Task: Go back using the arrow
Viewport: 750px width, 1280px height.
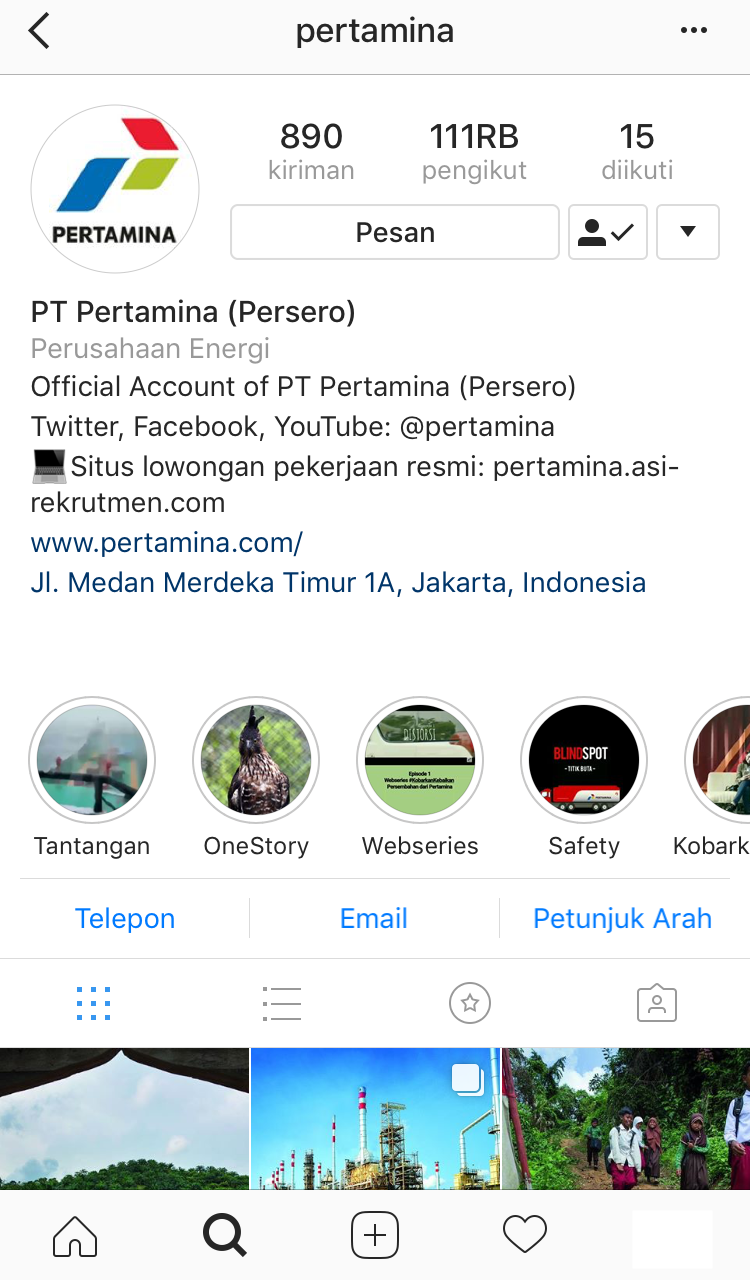Action: (x=40, y=31)
